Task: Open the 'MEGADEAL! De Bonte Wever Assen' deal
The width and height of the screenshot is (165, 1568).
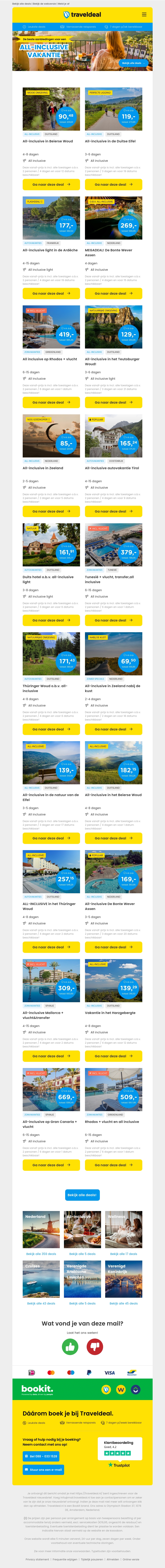Action: pyautogui.click(x=113, y=293)
